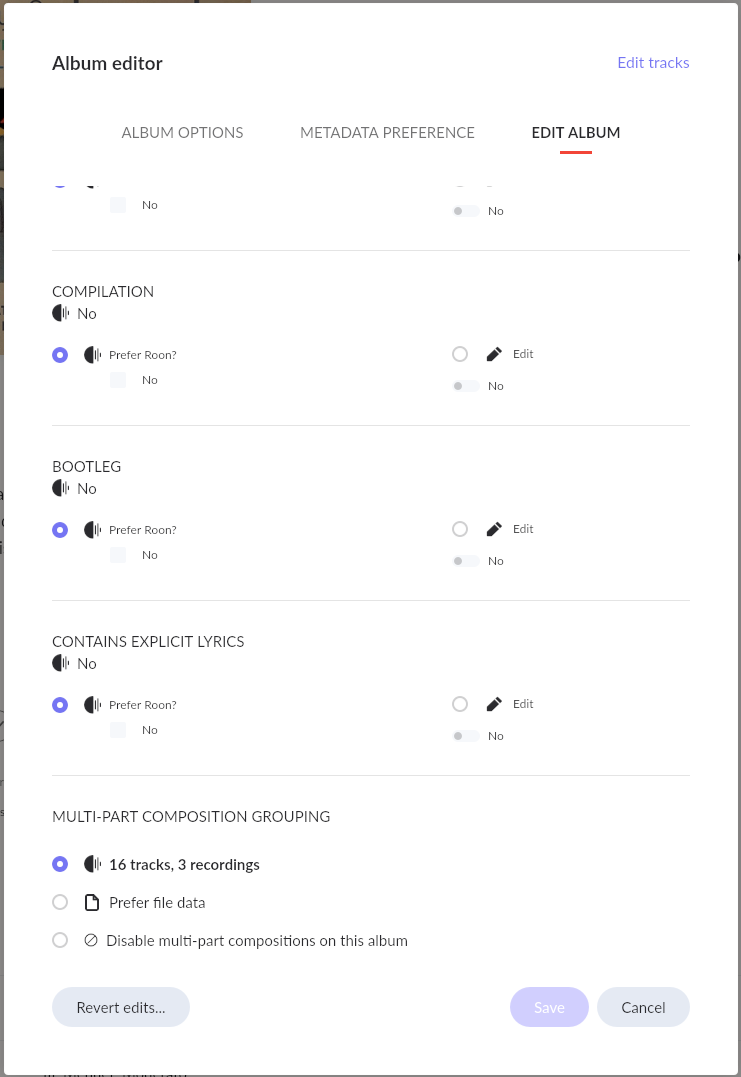This screenshot has width=741, height=1077.
Task: Click the pencil Edit icon under Contains Explicit Lyrics
Action: click(493, 704)
